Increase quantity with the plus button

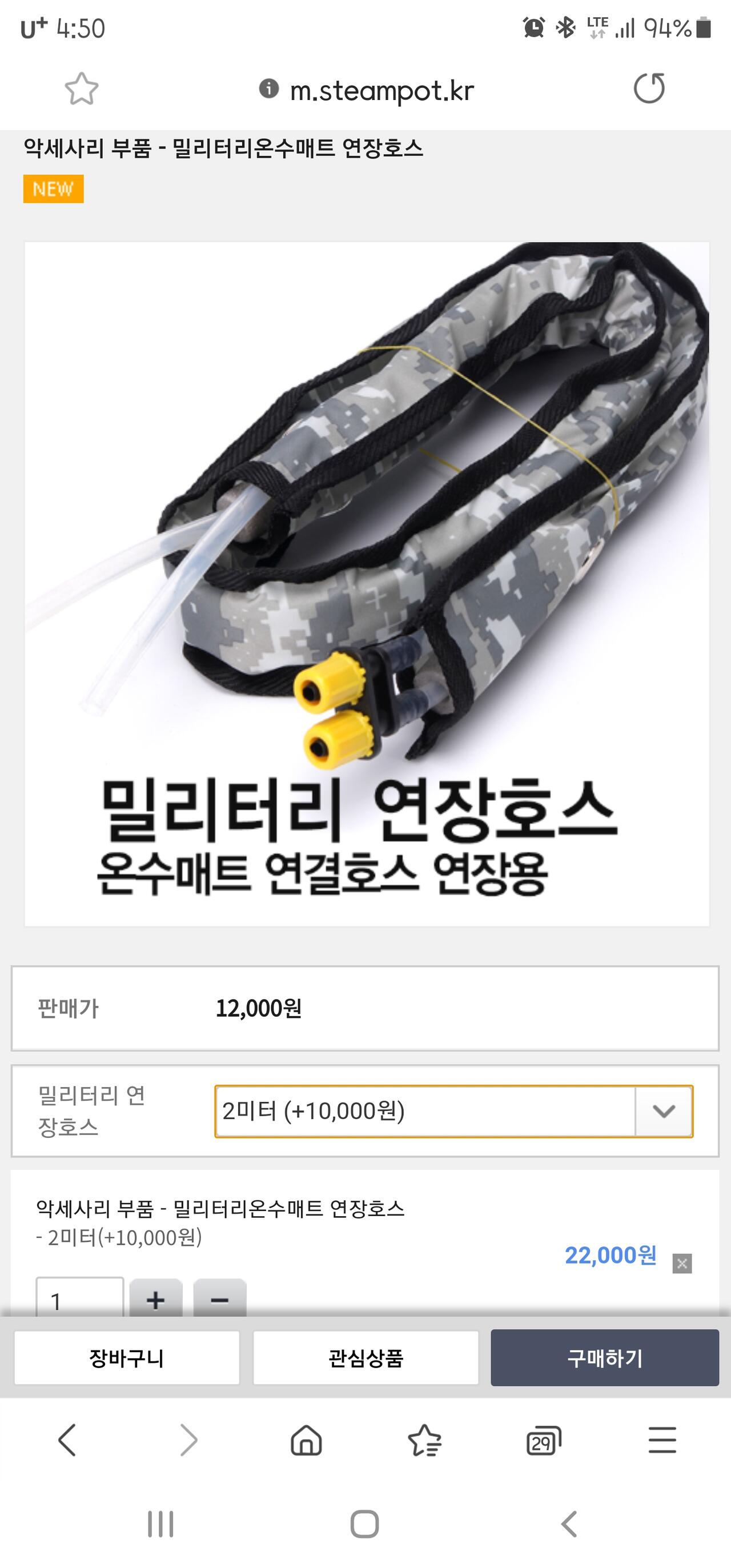(x=156, y=1298)
